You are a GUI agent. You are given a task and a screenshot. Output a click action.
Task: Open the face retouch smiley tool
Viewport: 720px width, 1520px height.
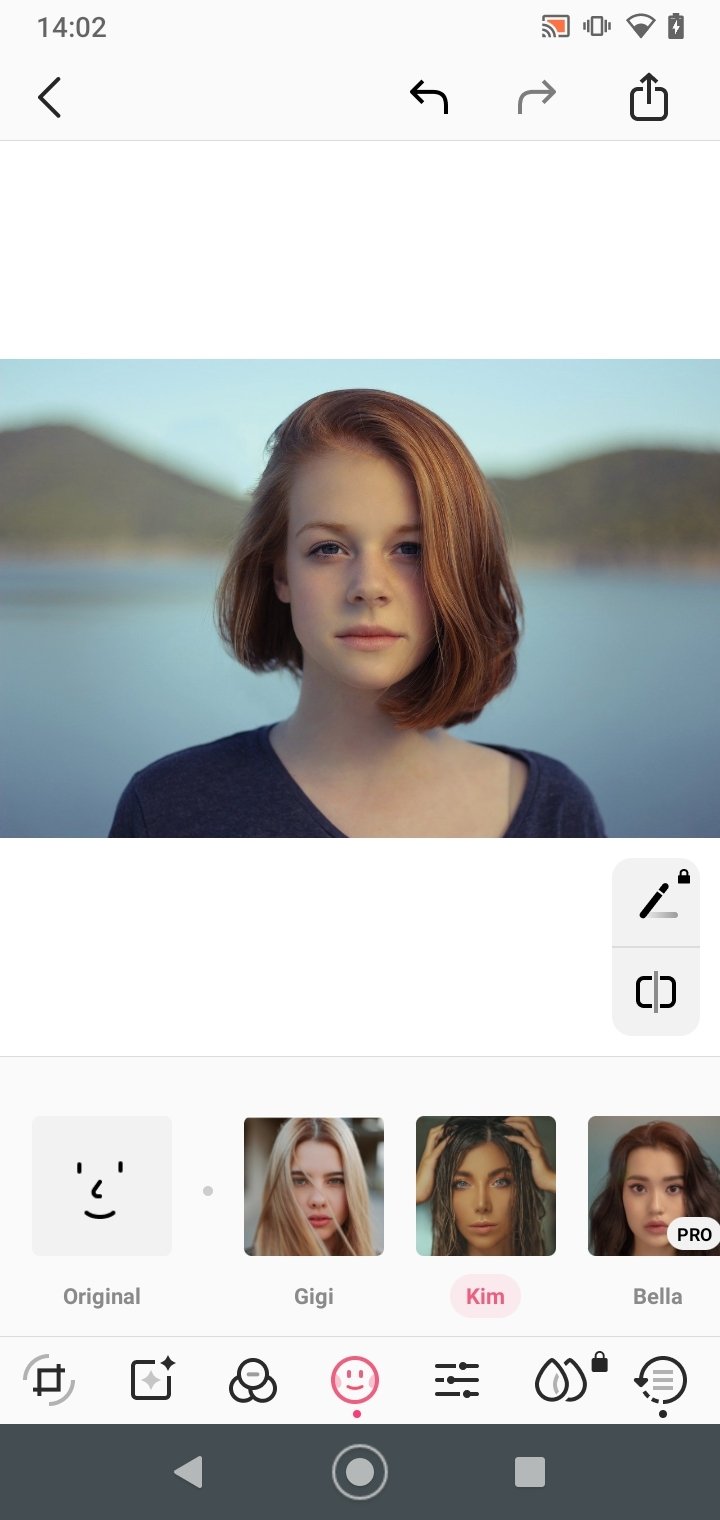pos(355,1380)
